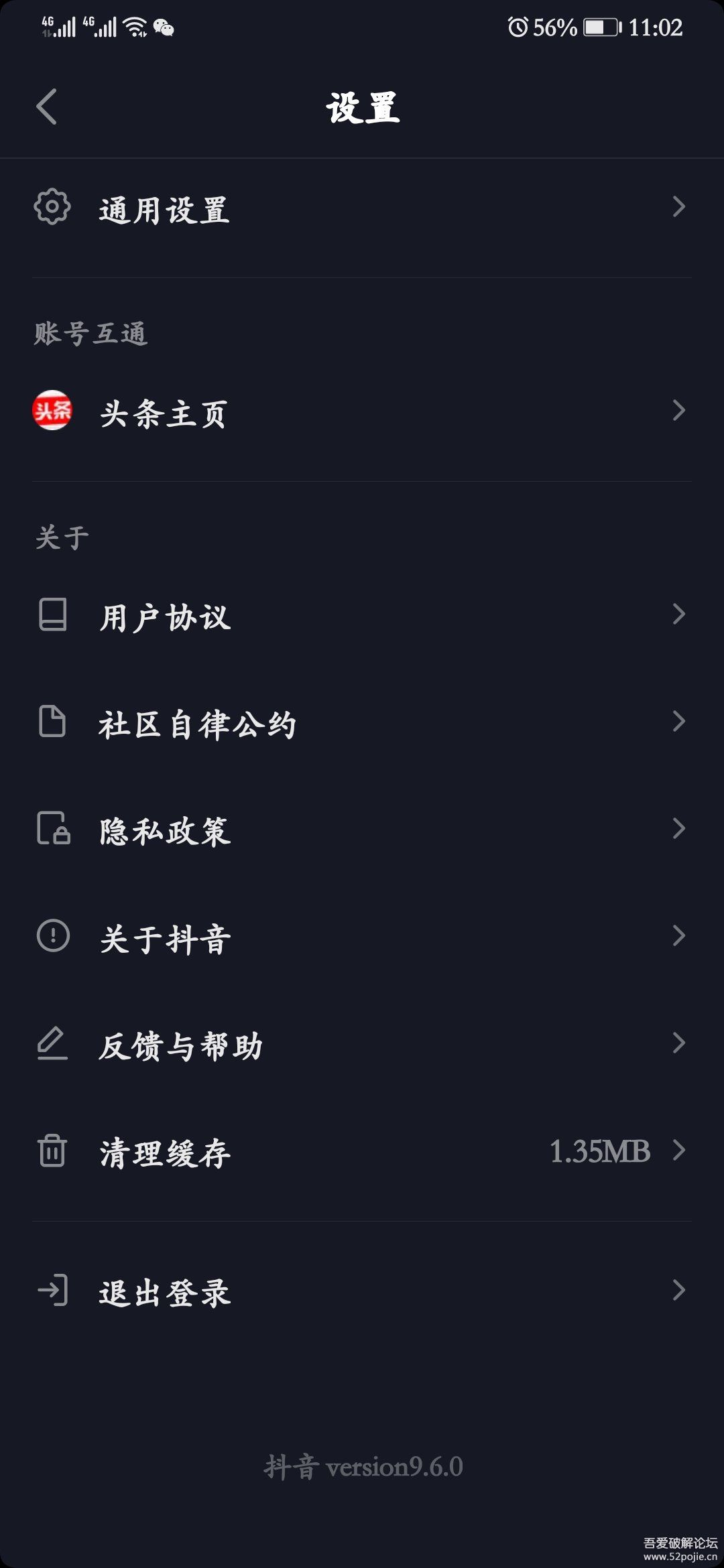This screenshot has height=1568, width=724.
Task: Tap 退出登录 to sign out
Action: [164, 1292]
